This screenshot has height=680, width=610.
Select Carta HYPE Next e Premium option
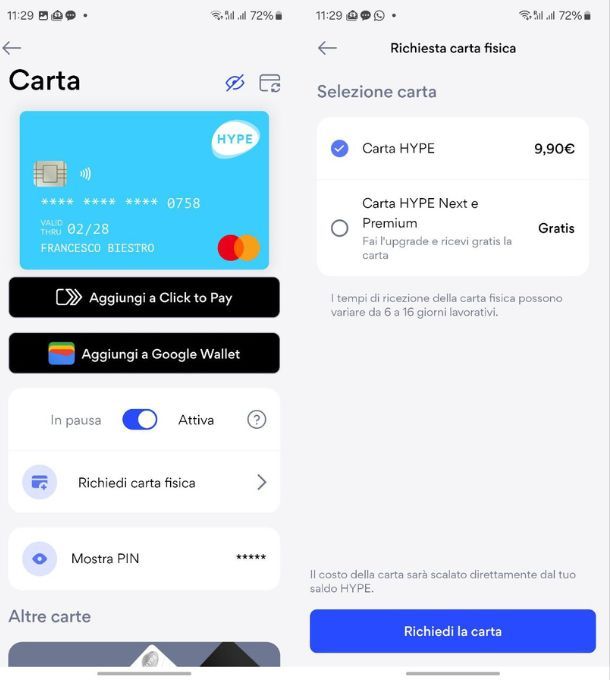pyautogui.click(x=340, y=228)
